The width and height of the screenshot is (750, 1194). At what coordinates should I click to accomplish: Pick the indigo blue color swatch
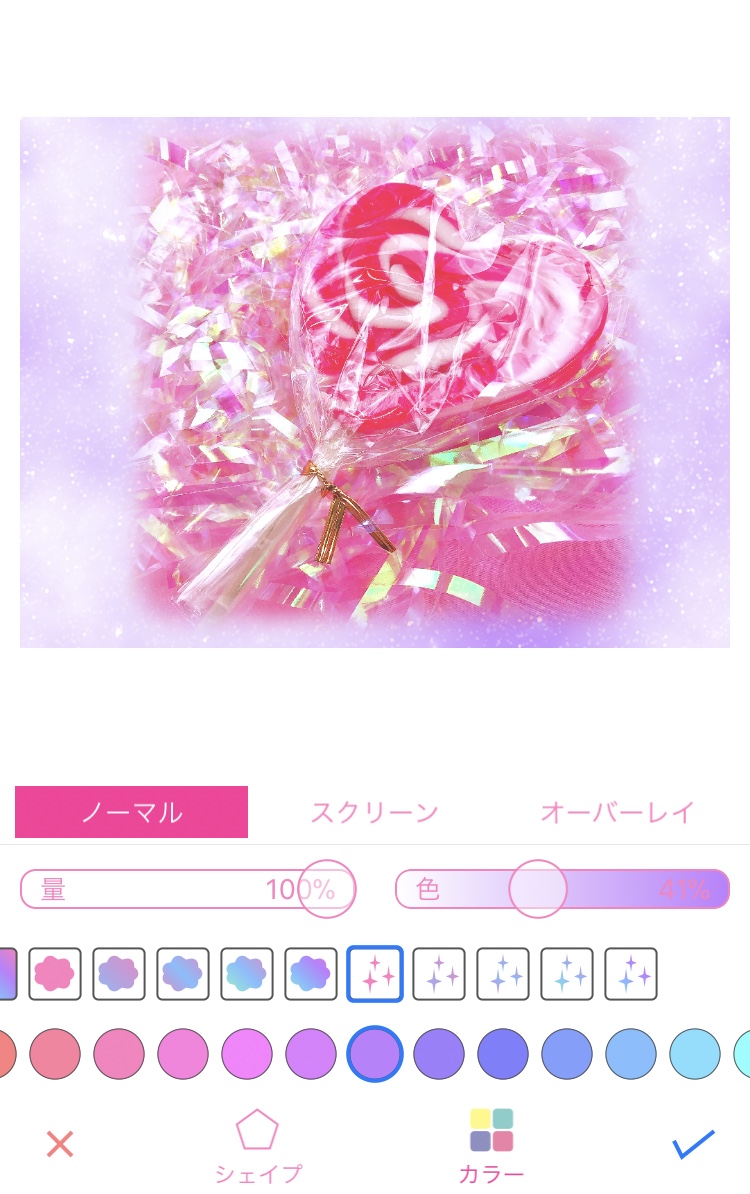point(503,1054)
